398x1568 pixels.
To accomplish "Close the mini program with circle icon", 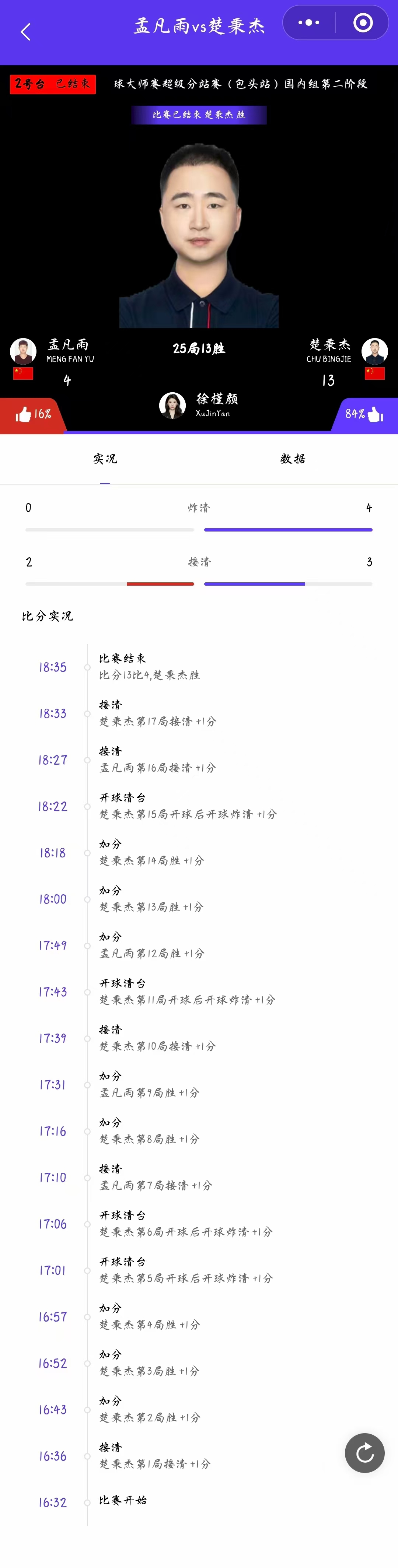I will (x=363, y=22).
